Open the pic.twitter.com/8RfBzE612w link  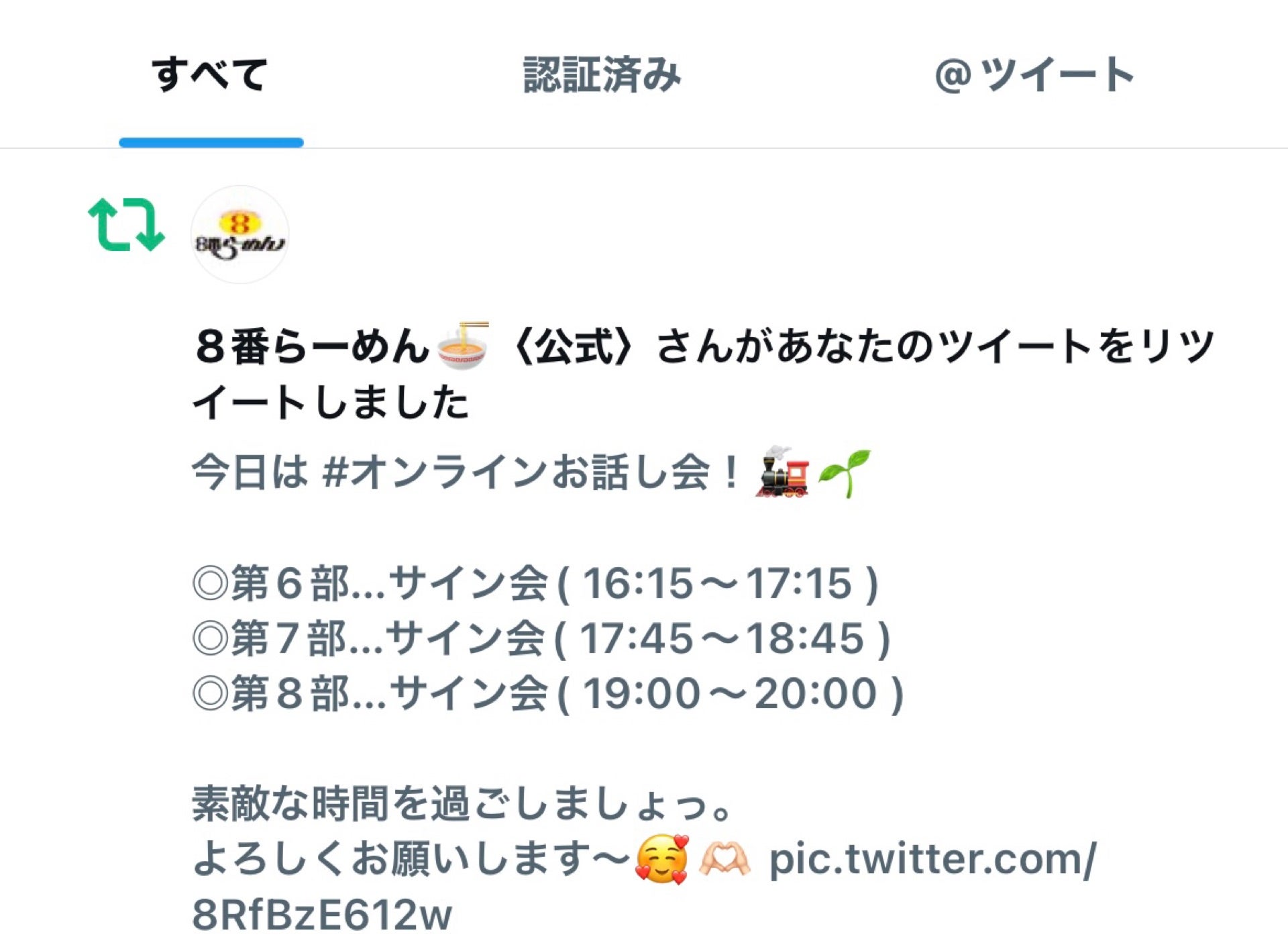tap(931, 860)
